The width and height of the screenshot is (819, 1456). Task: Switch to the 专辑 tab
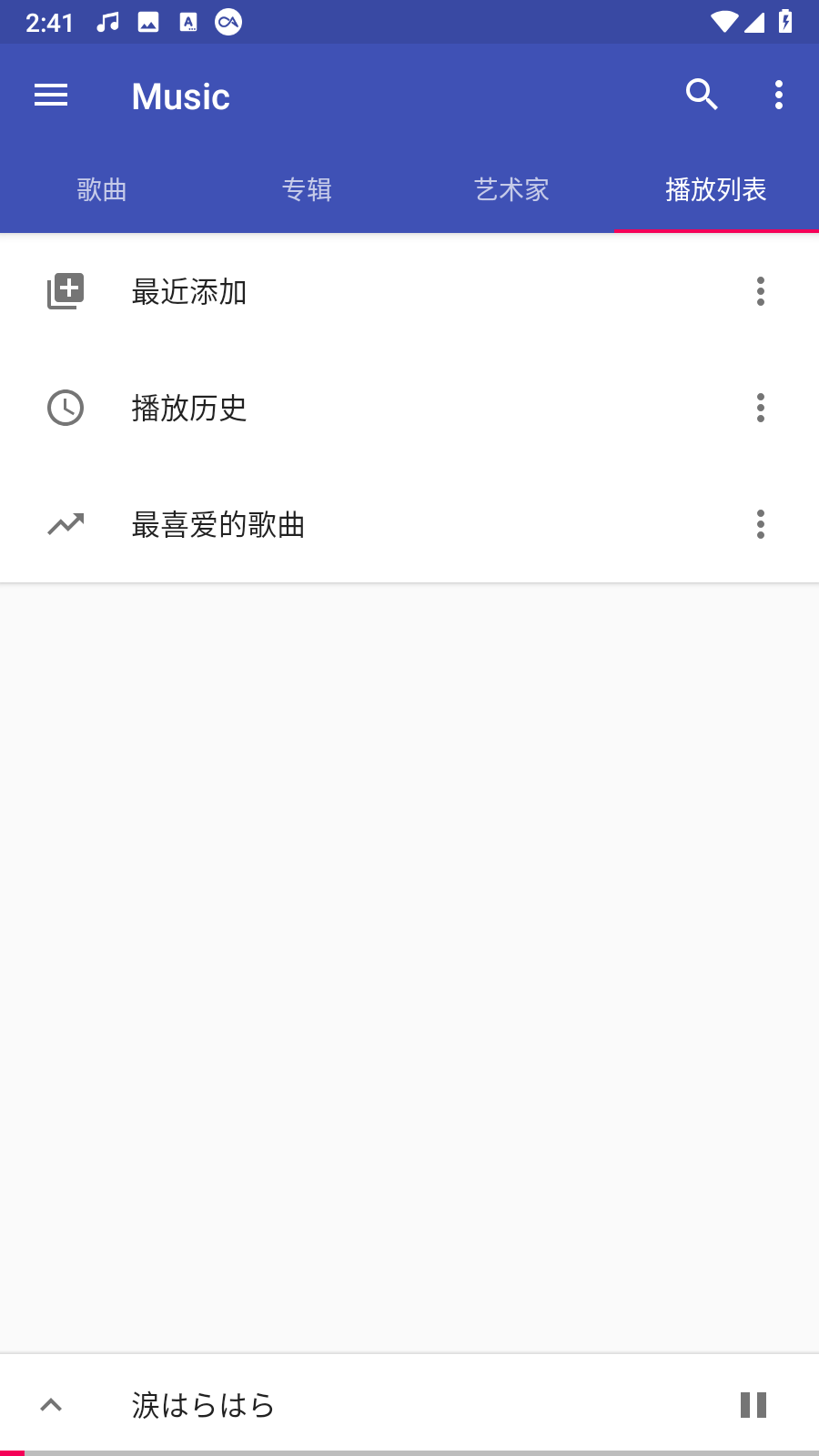click(x=307, y=189)
